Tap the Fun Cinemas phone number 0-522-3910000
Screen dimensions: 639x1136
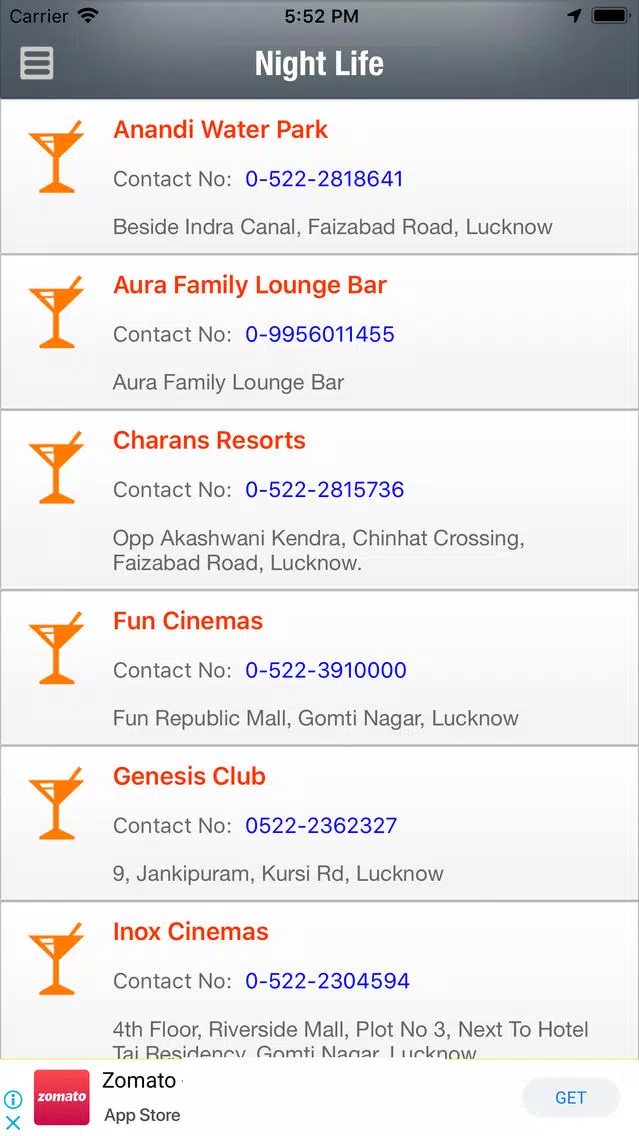click(326, 670)
